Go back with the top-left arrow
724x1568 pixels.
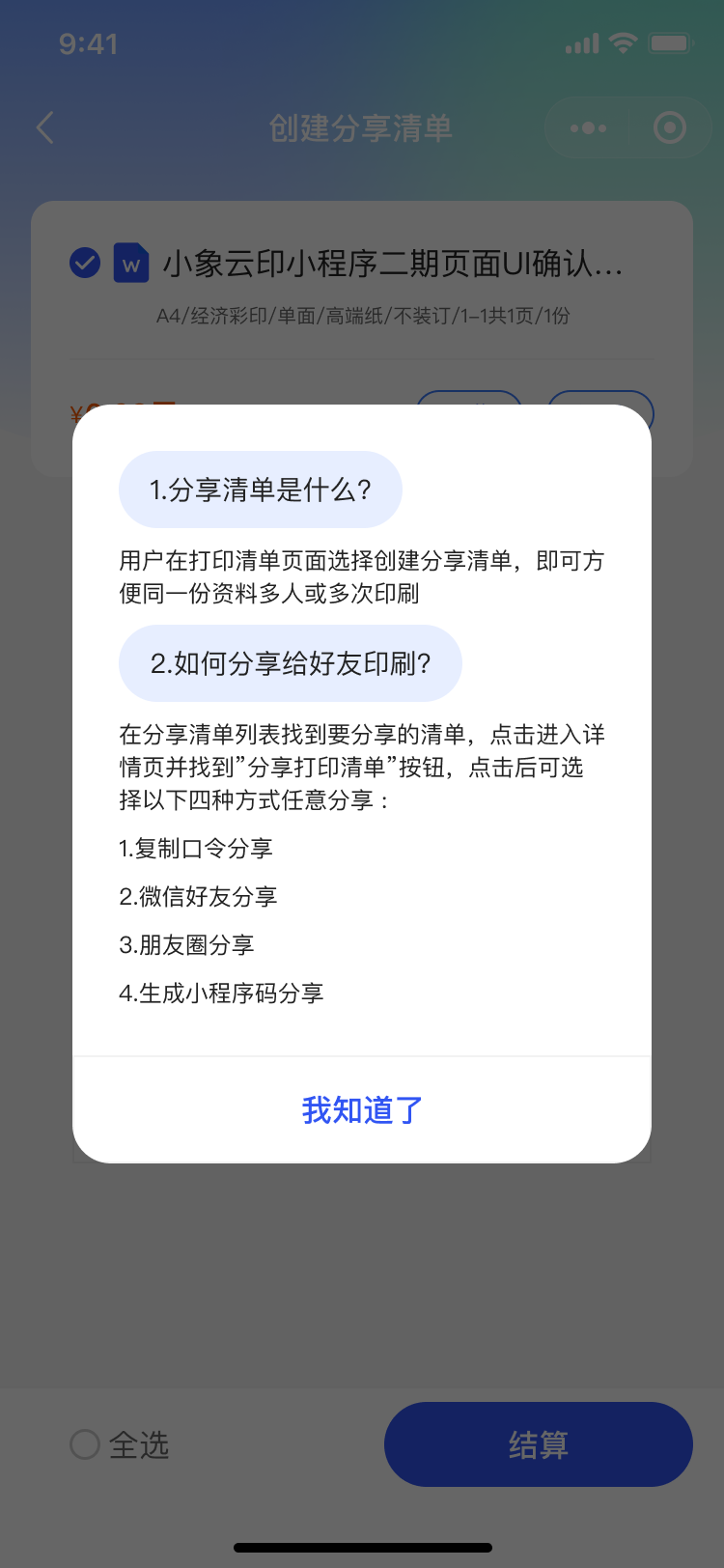(44, 127)
